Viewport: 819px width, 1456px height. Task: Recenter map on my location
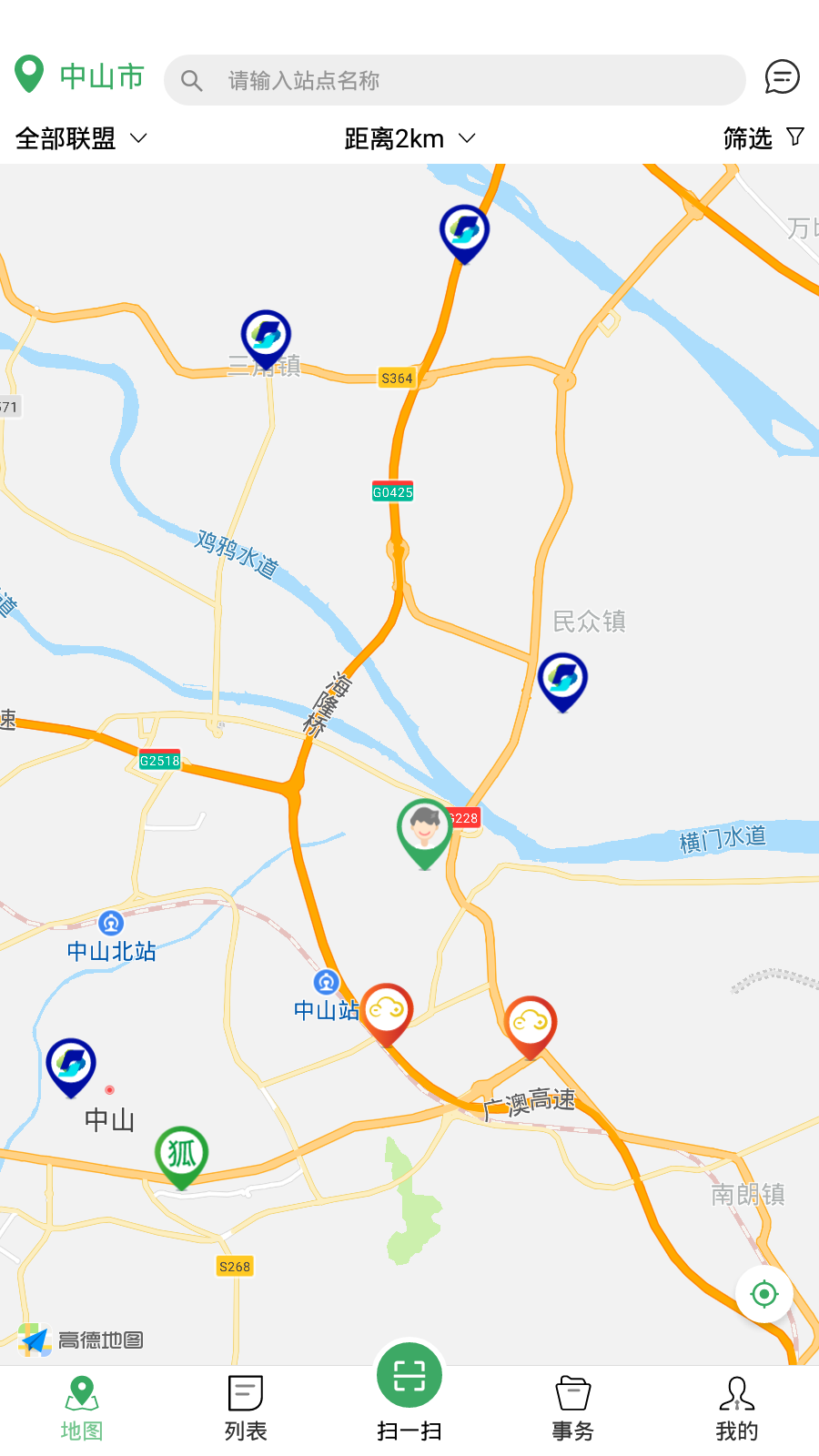(x=763, y=1293)
